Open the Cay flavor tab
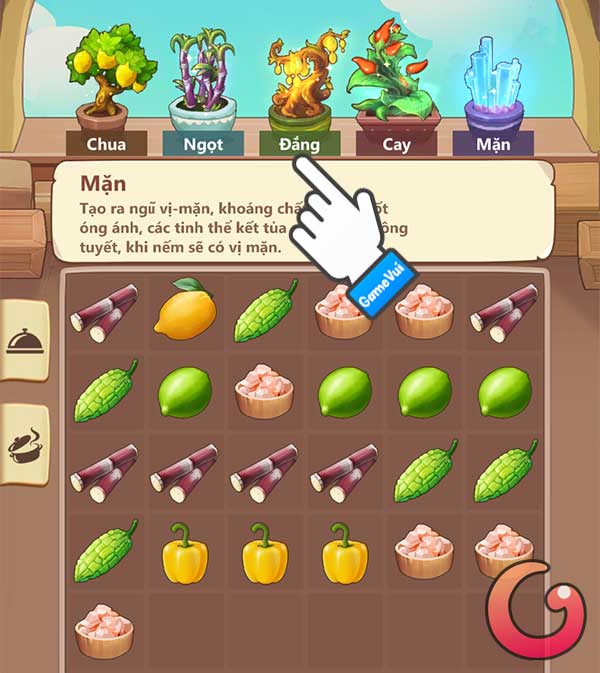This screenshot has height=673, width=600. point(396,144)
